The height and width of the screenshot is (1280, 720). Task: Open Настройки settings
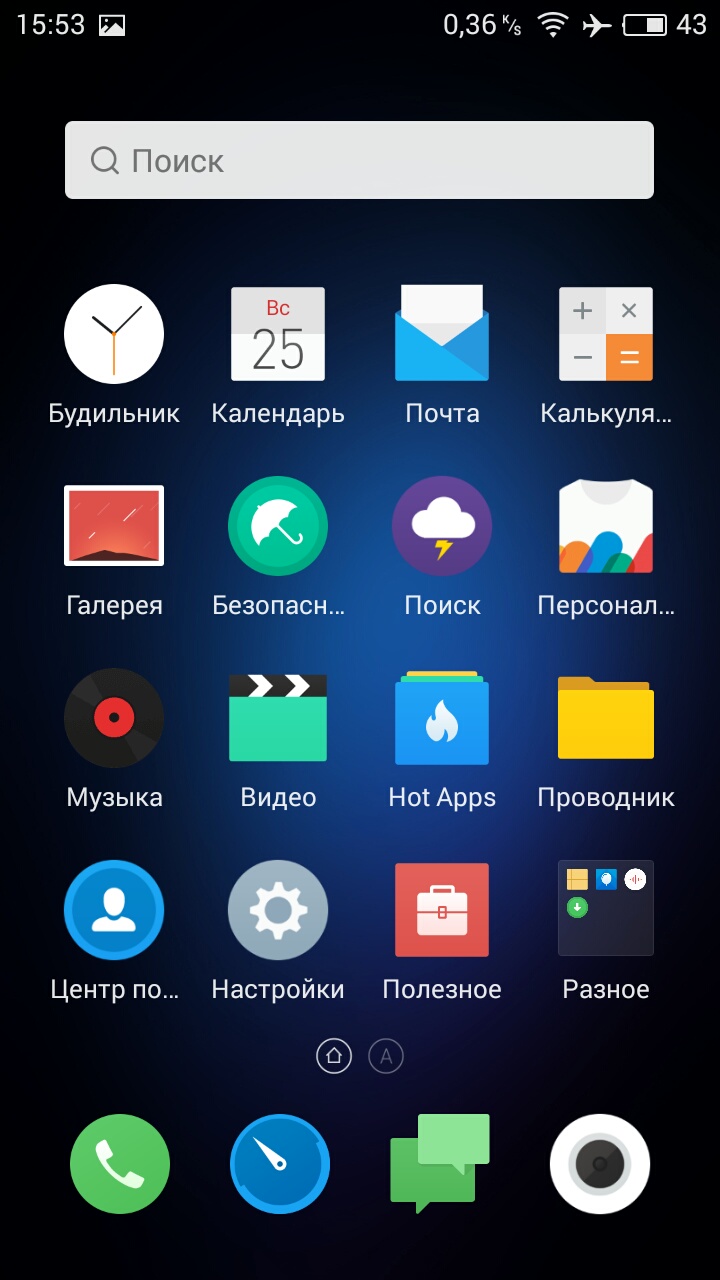click(278, 910)
